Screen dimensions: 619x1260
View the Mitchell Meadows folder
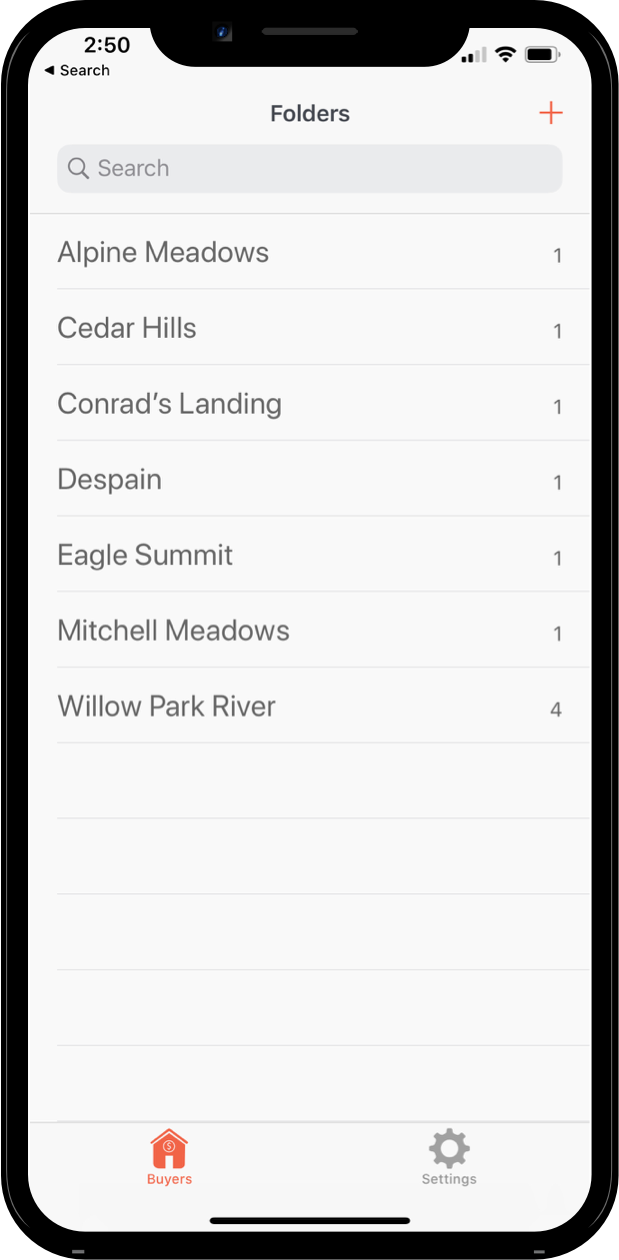tap(310, 631)
